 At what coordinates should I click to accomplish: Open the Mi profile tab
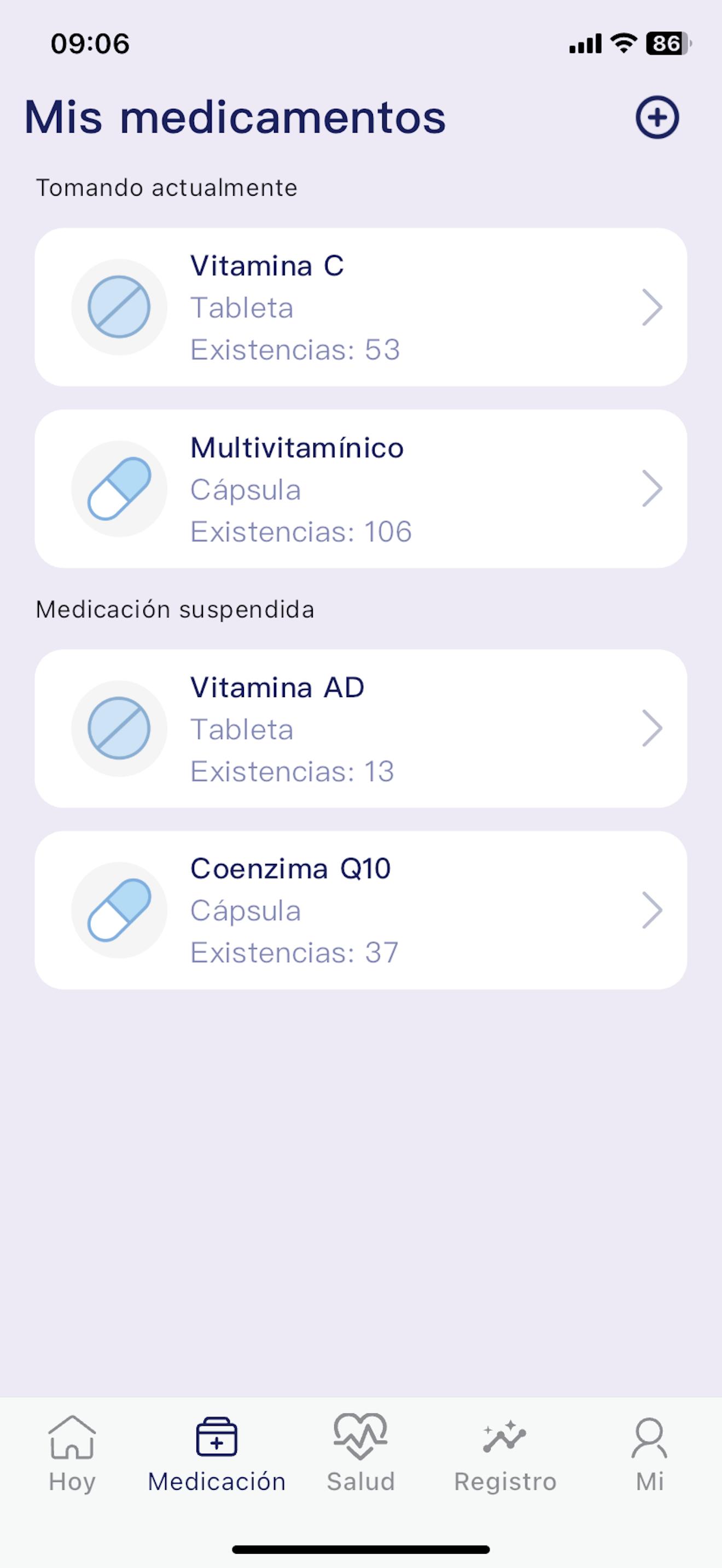pos(650,1454)
